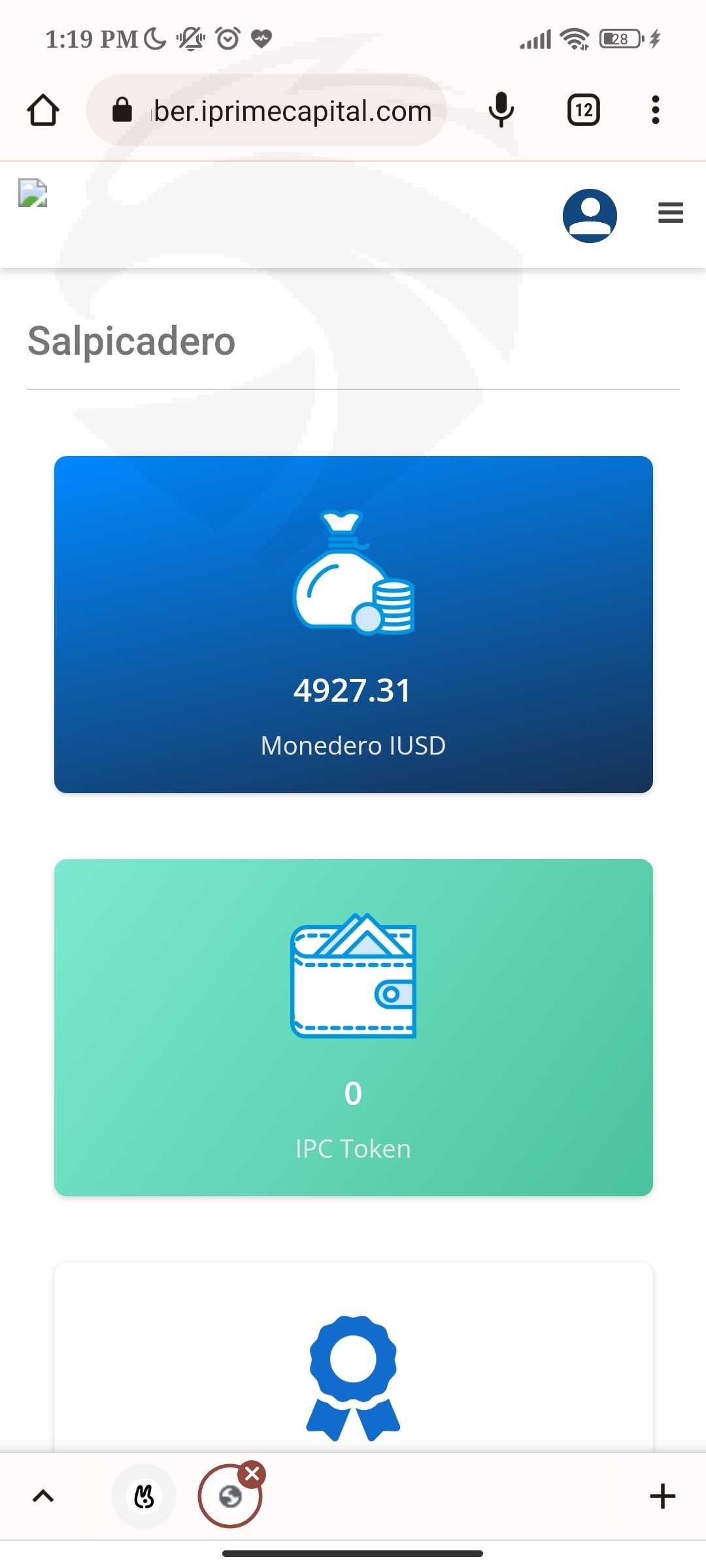Open the Monedero IUSD card
This screenshot has height=1568, width=706.
pos(354,625)
